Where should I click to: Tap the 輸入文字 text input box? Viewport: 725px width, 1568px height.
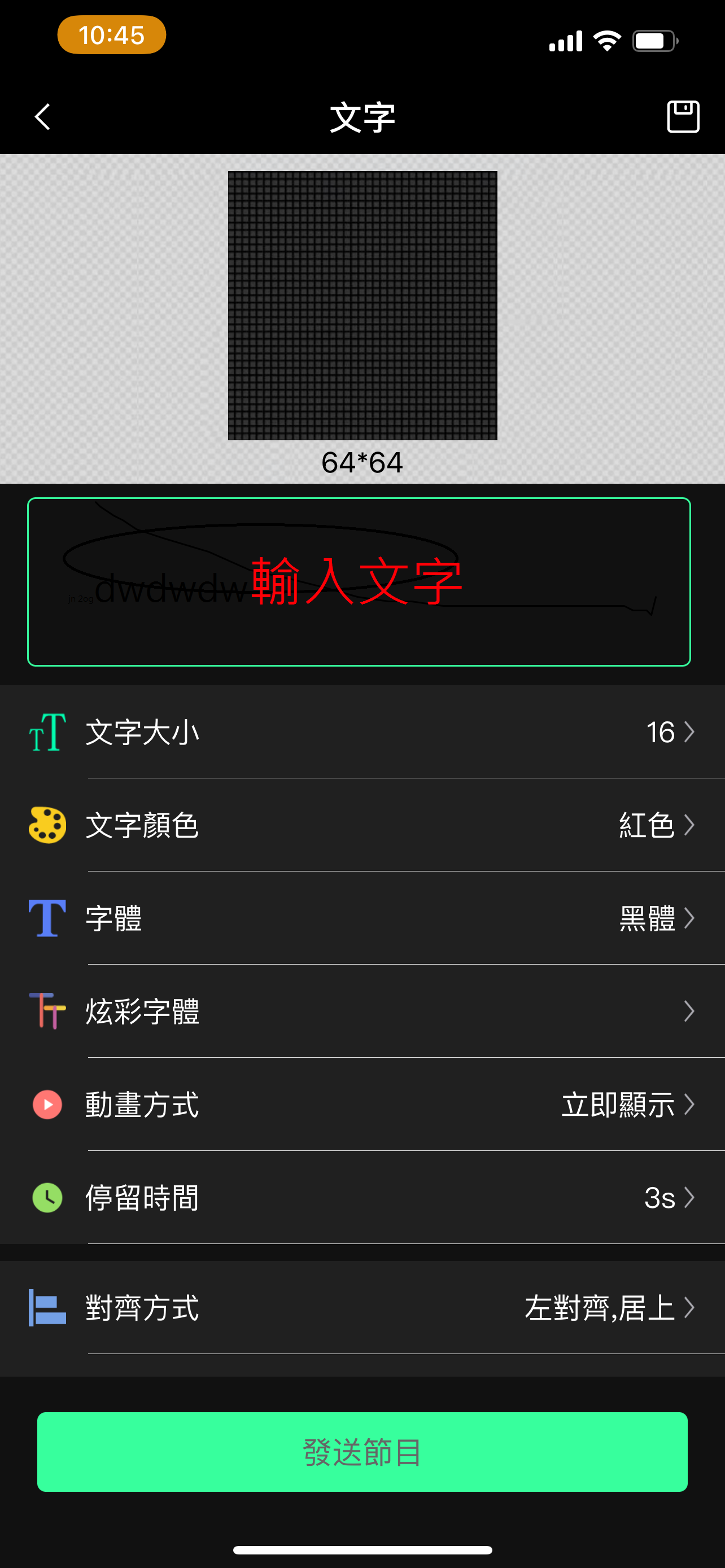tap(359, 582)
